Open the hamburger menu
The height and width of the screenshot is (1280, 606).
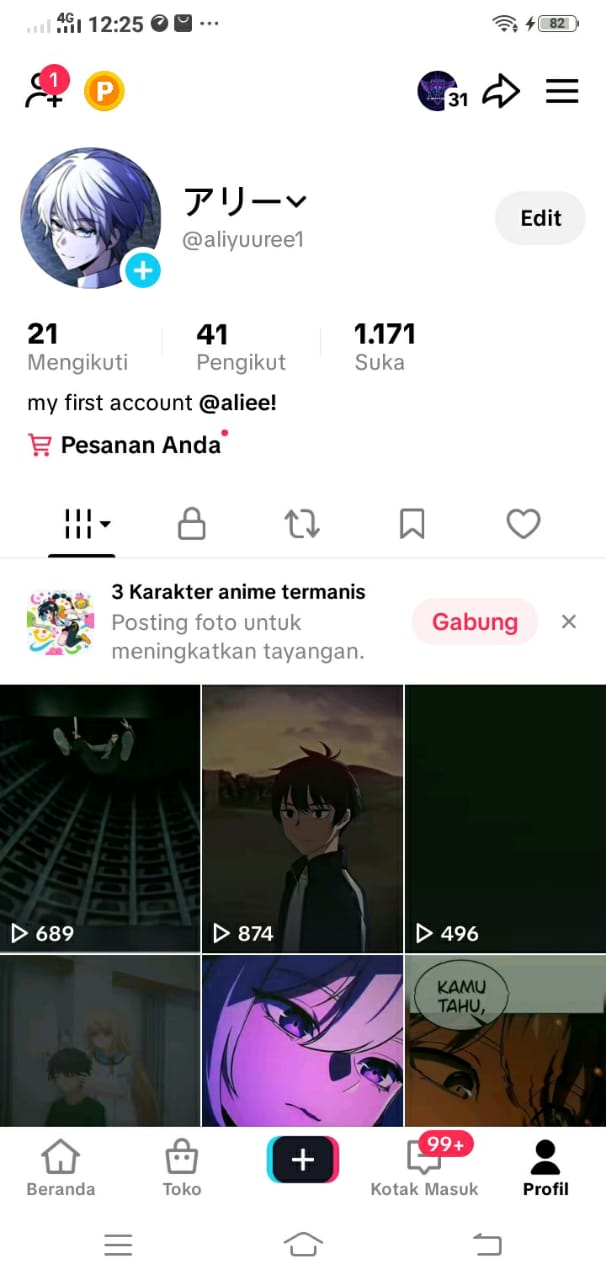(562, 92)
